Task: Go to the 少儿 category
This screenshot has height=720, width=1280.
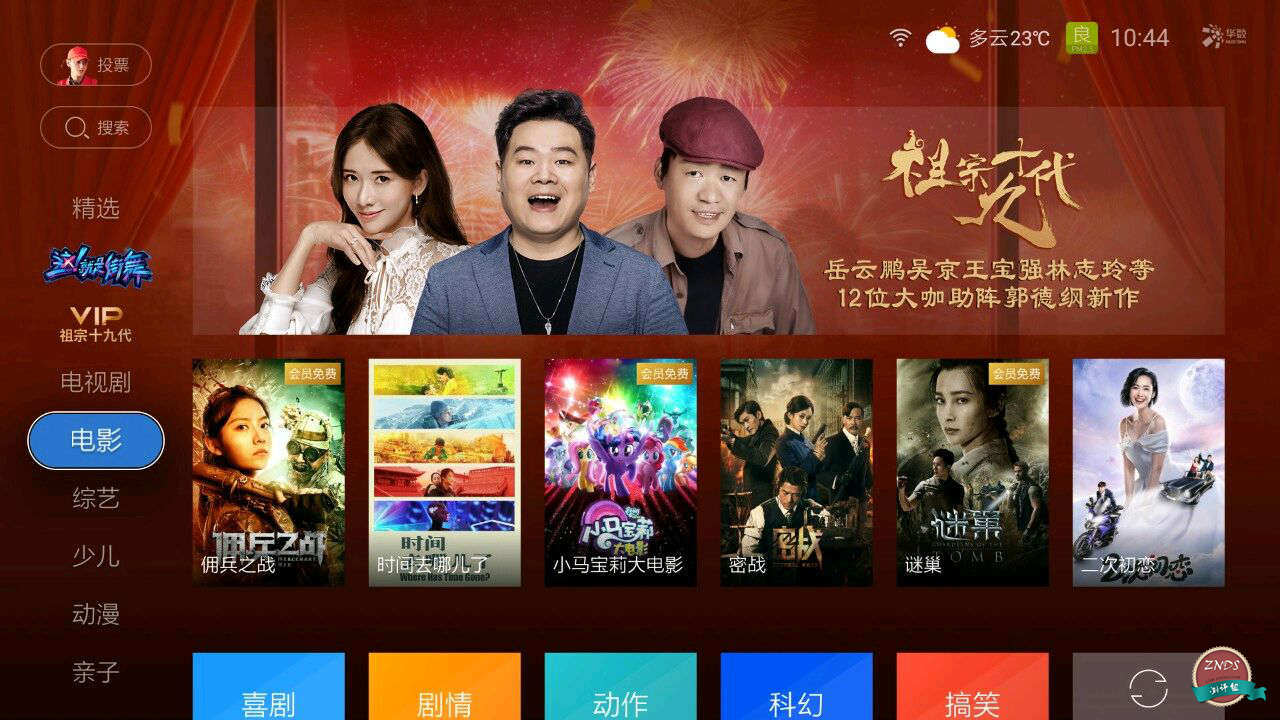Action: 96,556
